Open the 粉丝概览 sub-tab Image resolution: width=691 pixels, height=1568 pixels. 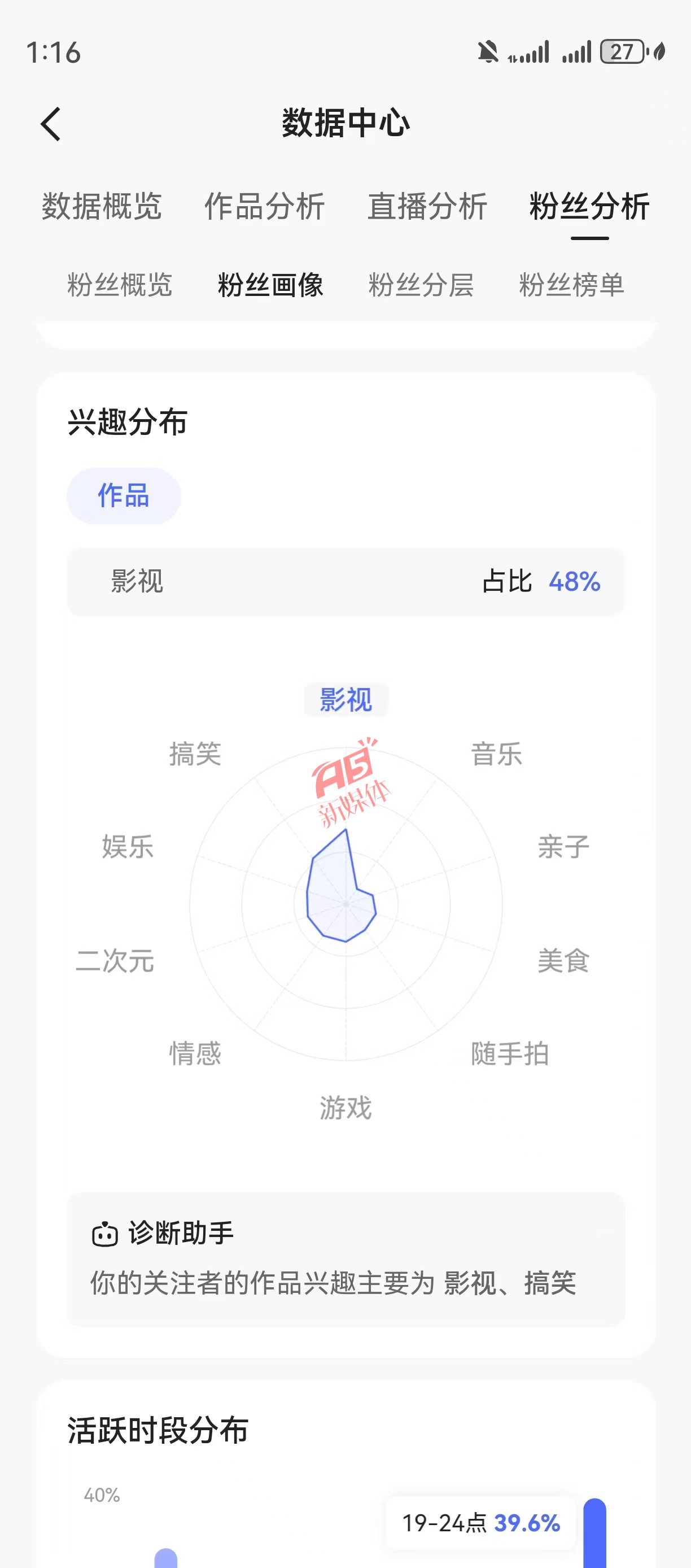(x=120, y=285)
